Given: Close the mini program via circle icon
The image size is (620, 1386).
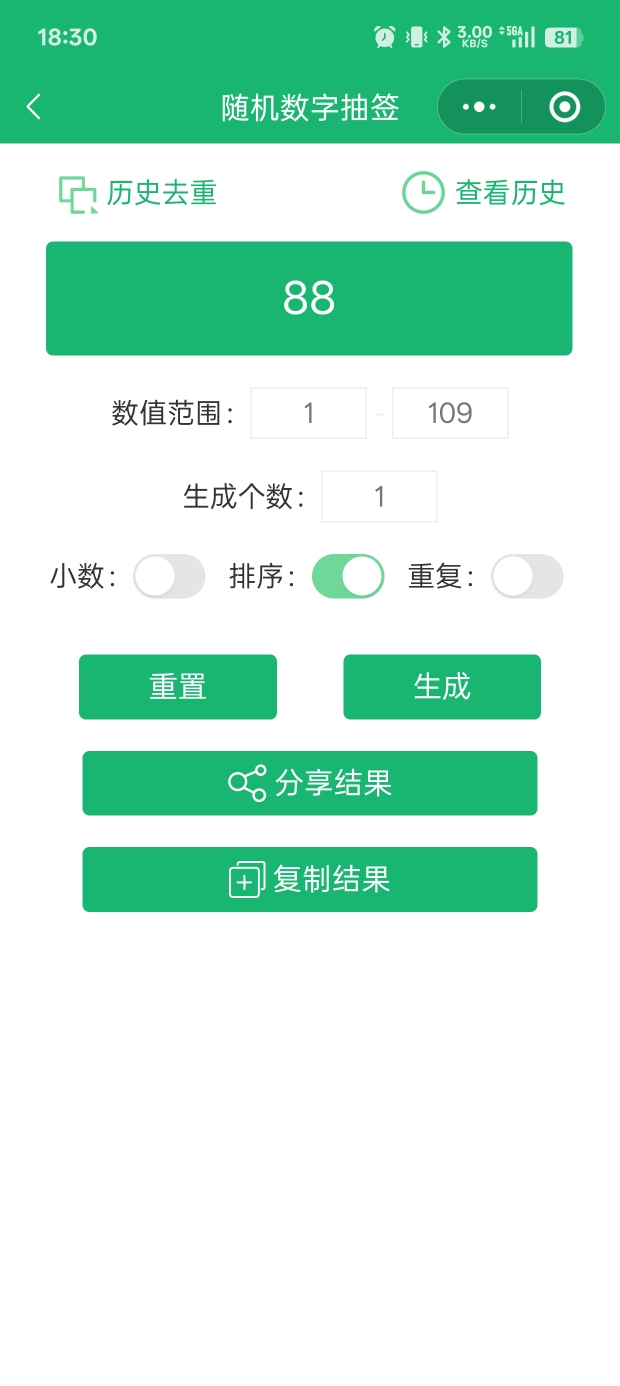Looking at the screenshot, I should tap(564, 107).
